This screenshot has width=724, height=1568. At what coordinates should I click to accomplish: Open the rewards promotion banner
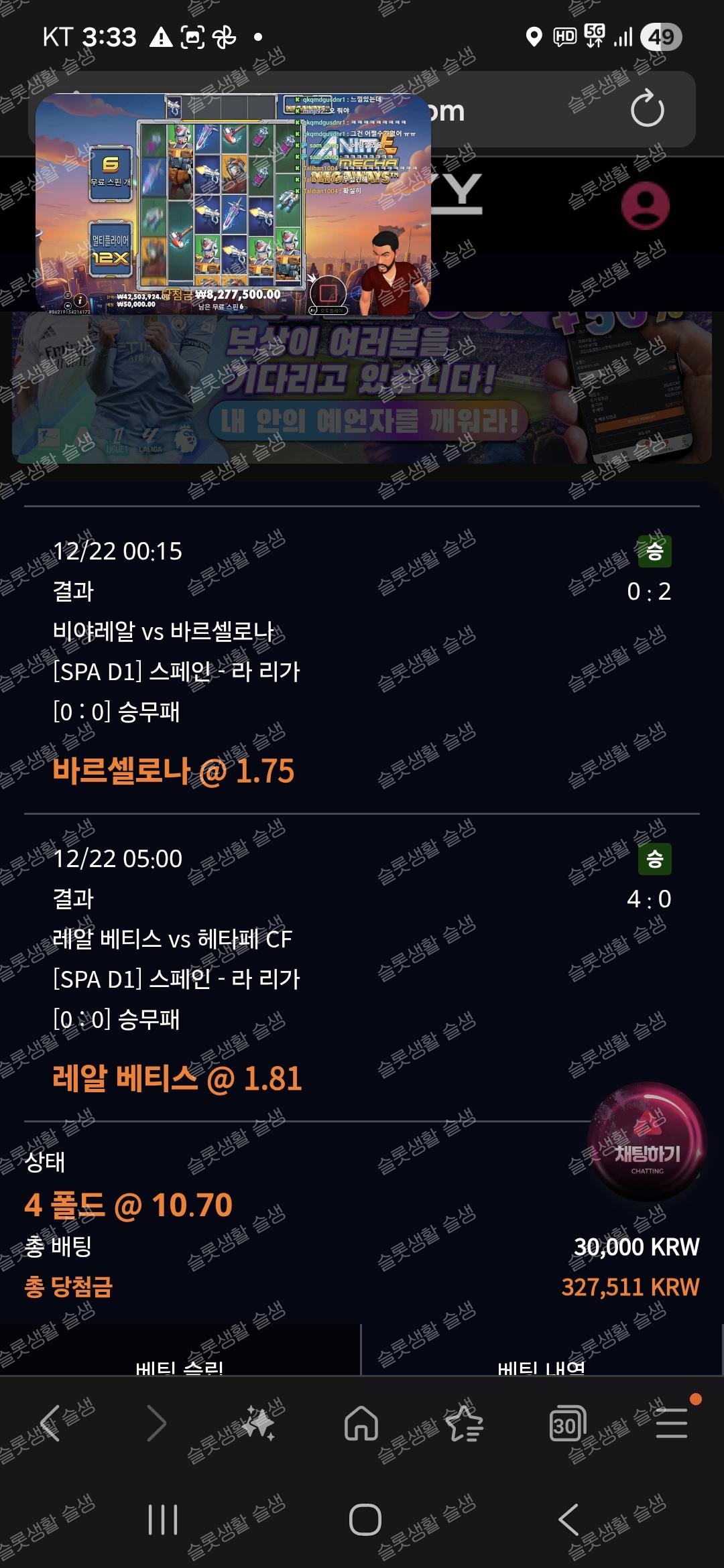point(362,389)
